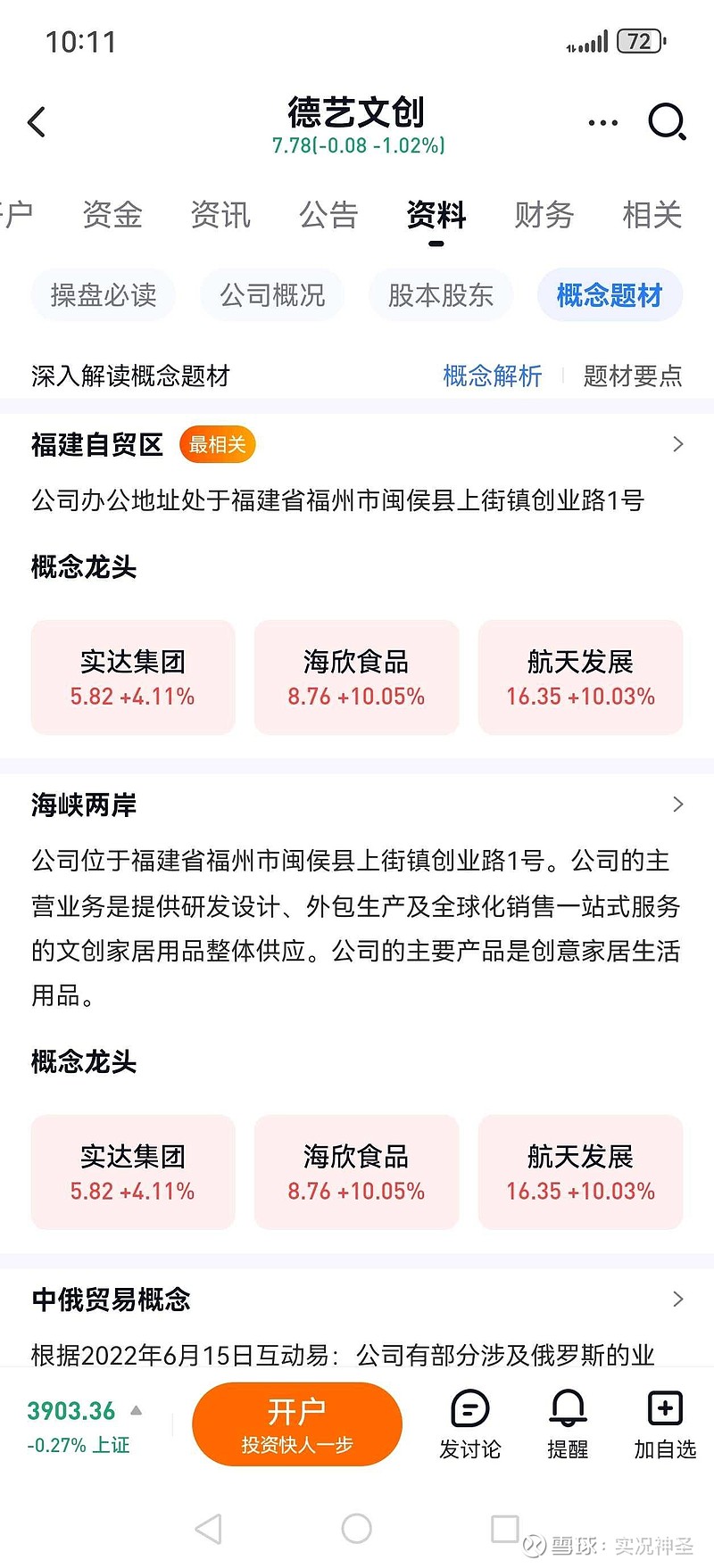The height and width of the screenshot is (1568, 714).
Task: Open search from the top bar
Action: (667, 122)
